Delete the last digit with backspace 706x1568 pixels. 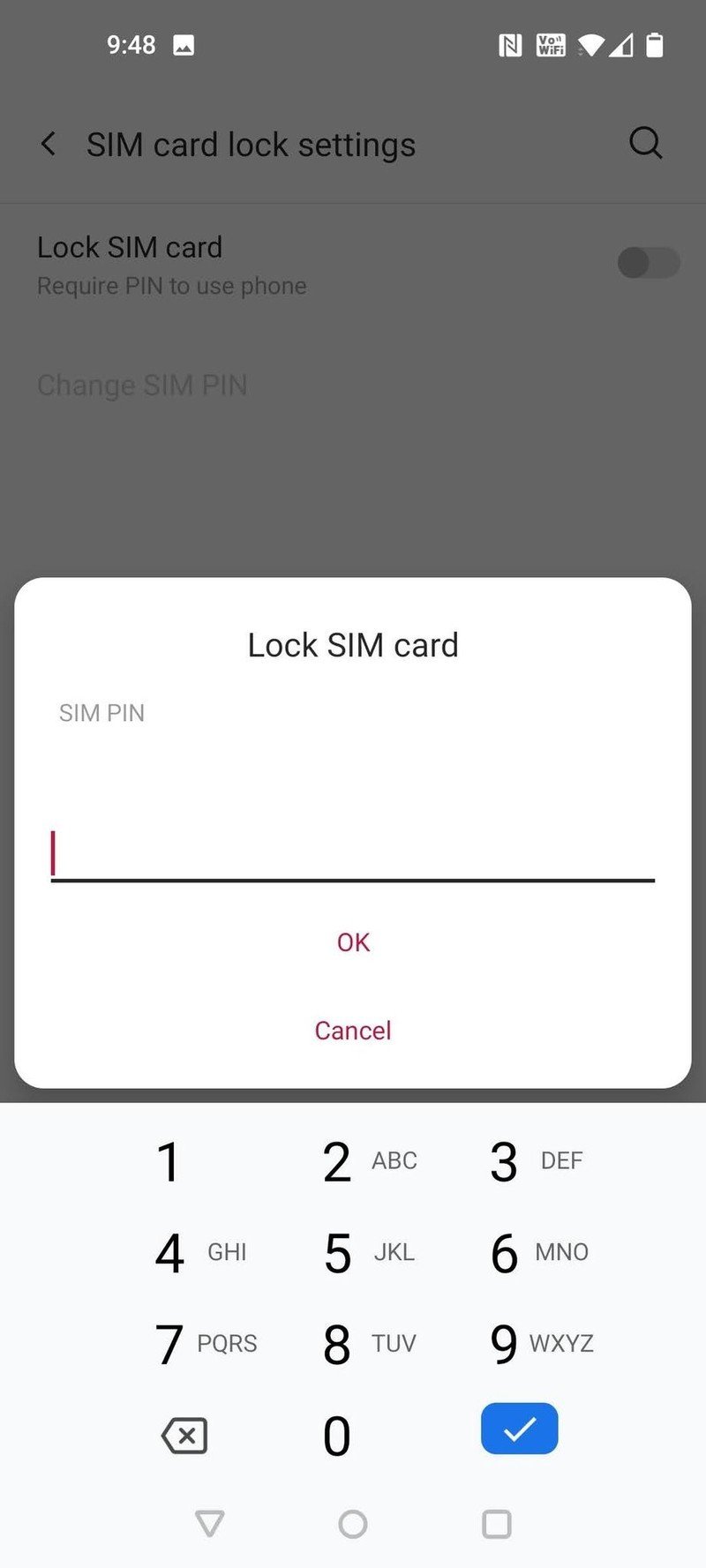tap(184, 1436)
